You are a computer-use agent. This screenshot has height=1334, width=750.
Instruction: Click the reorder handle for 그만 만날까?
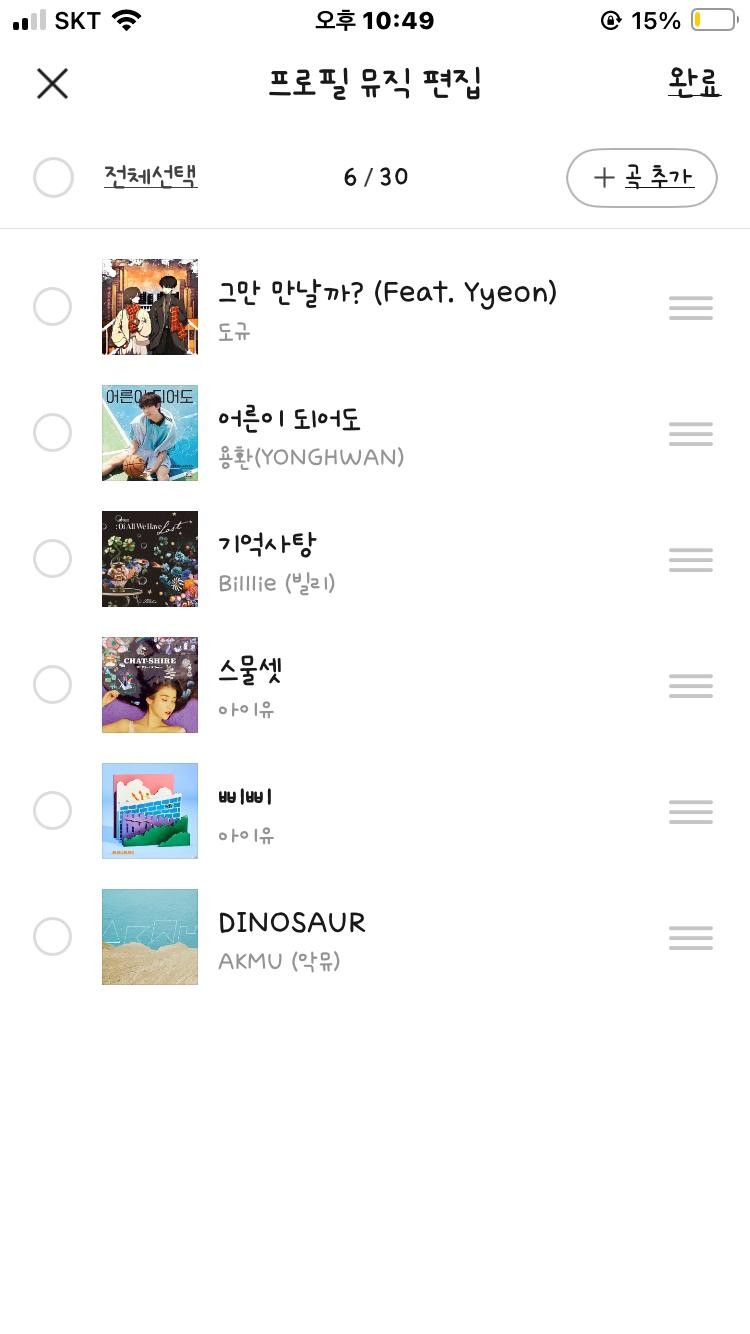coord(690,307)
